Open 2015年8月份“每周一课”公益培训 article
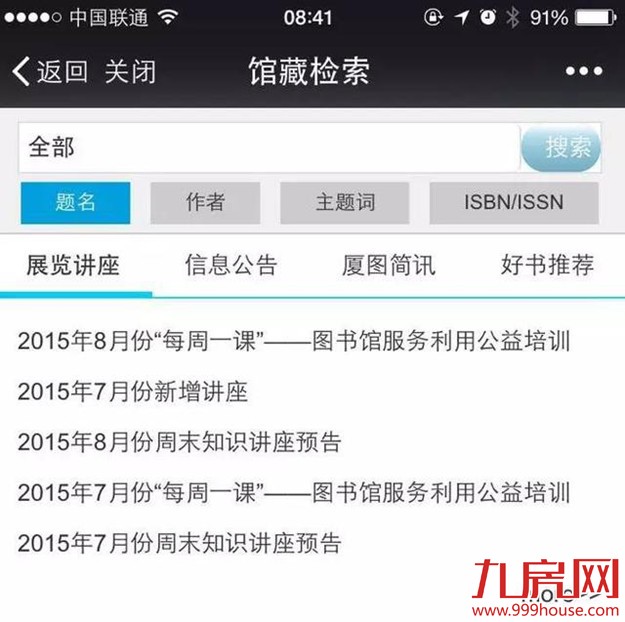The height and width of the screenshot is (622, 625). click(294, 341)
